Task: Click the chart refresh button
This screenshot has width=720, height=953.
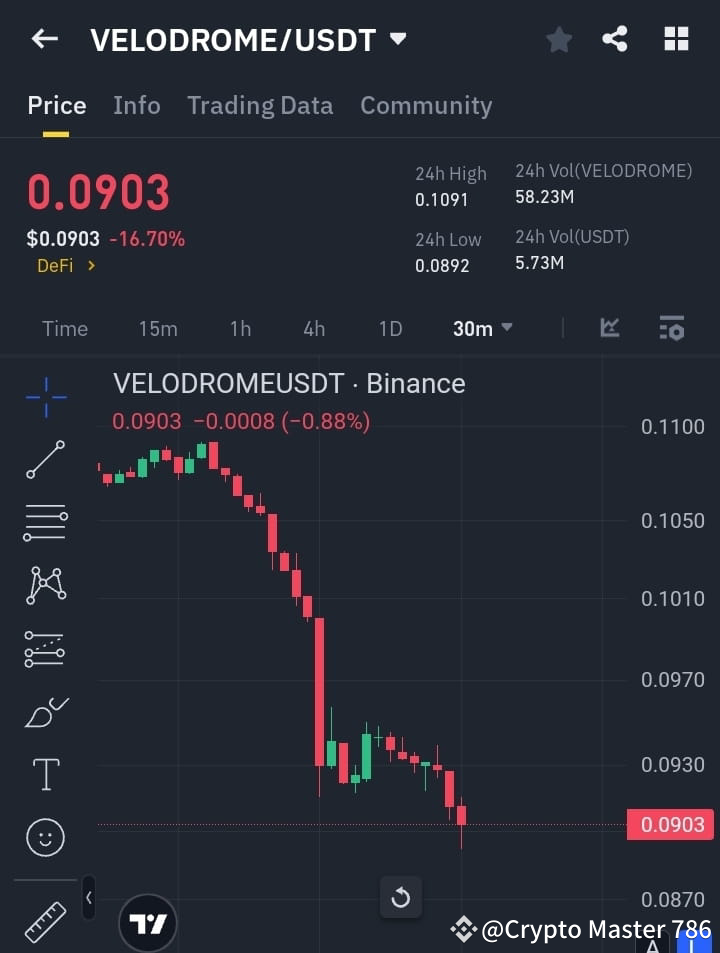Action: pyautogui.click(x=400, y=898)
